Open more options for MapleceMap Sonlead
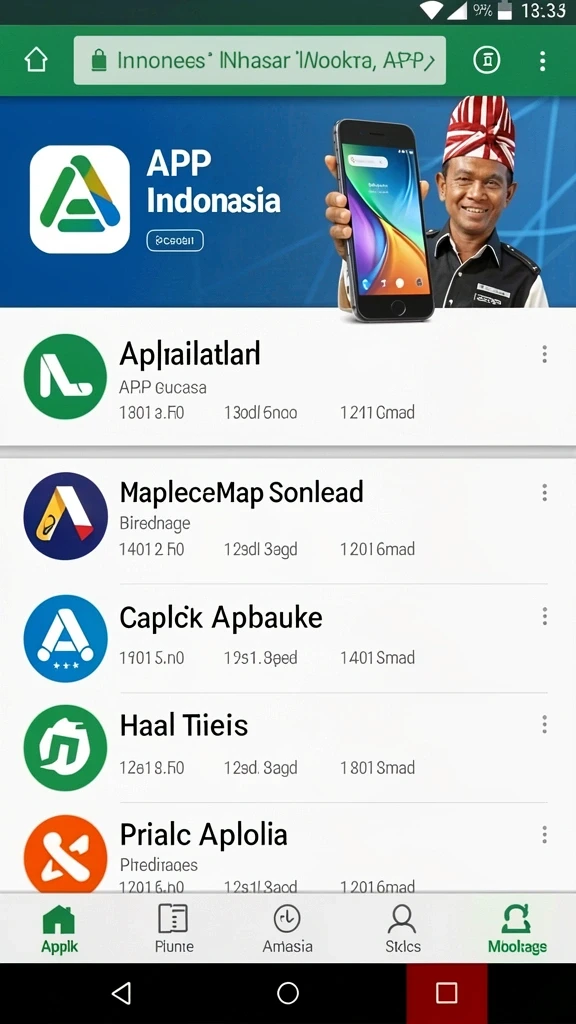Image resolution: width=576 pixels, height=1024 pixels. click(x=544, y=492)
